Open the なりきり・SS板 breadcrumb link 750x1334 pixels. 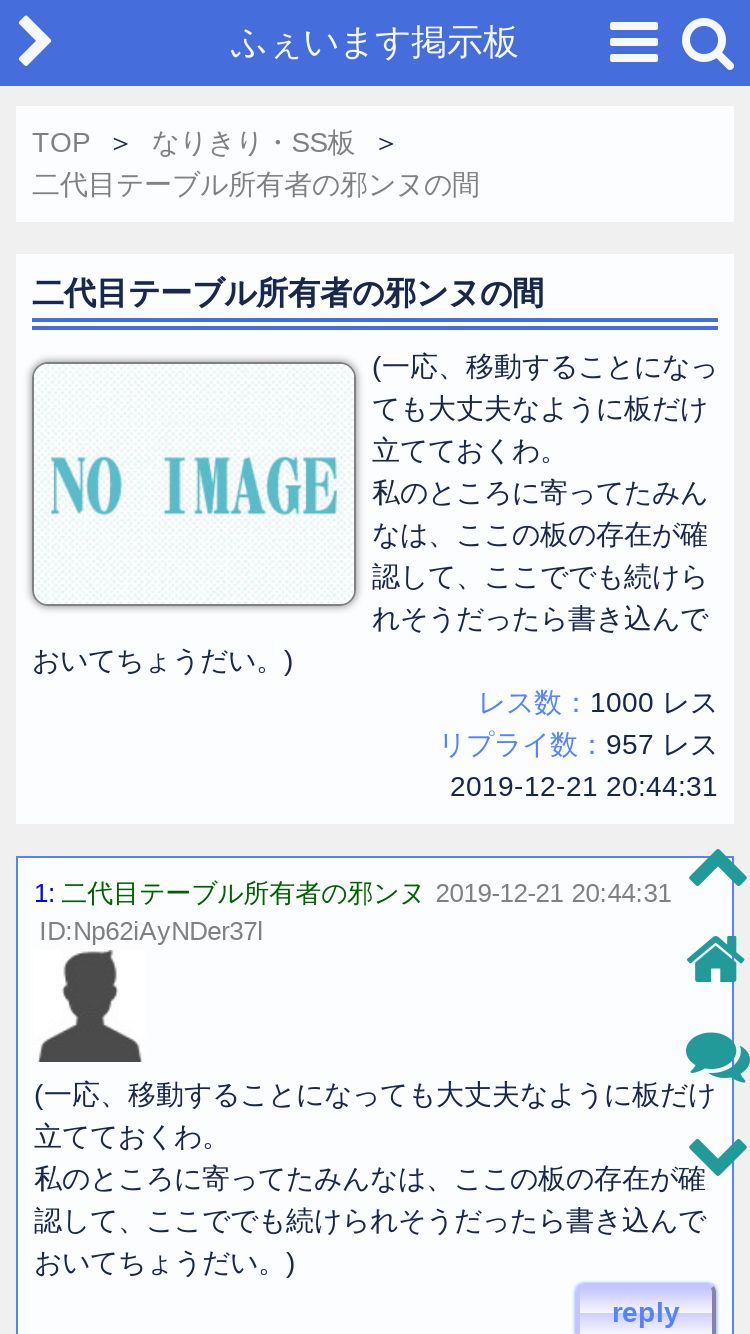[253, 142]
